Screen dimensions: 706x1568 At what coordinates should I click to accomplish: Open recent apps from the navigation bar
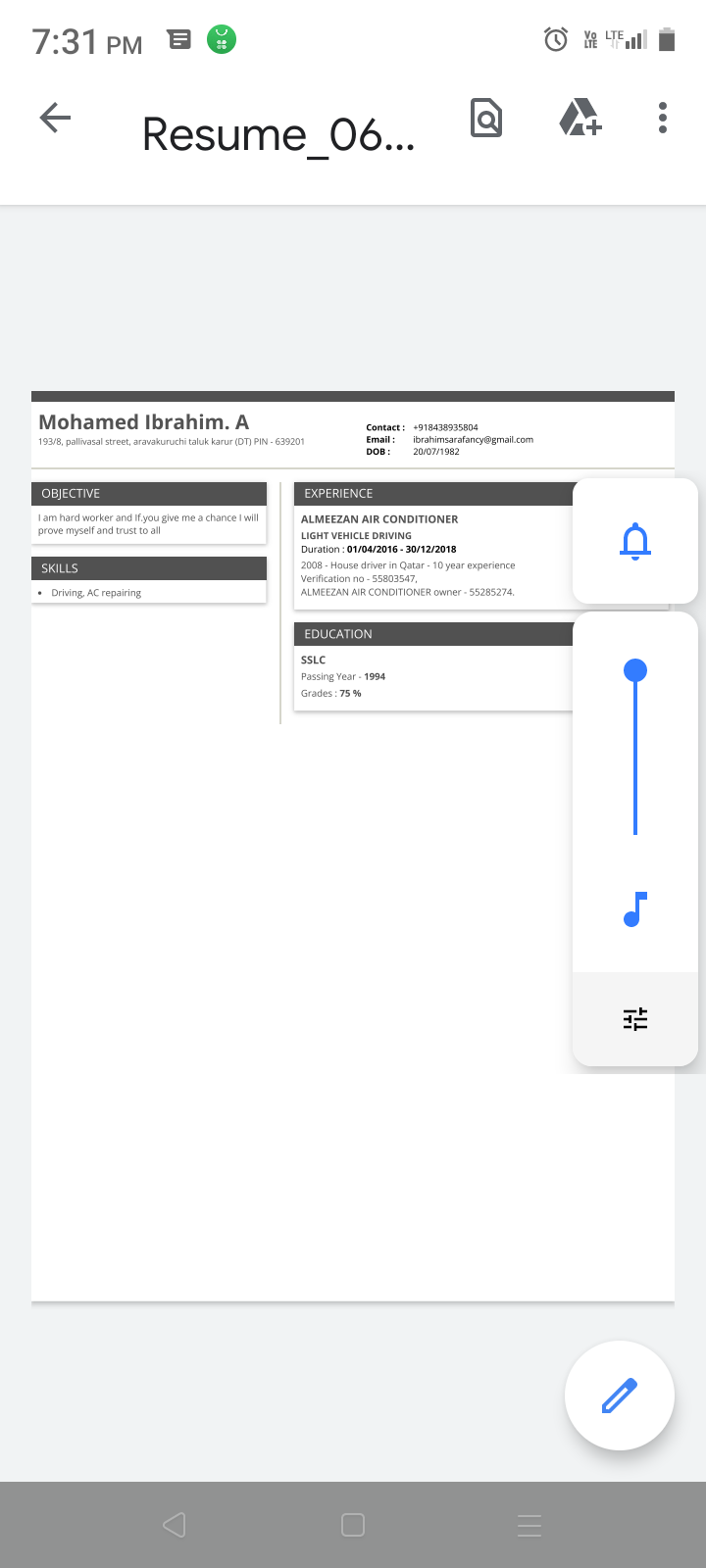click(529, 1525)
